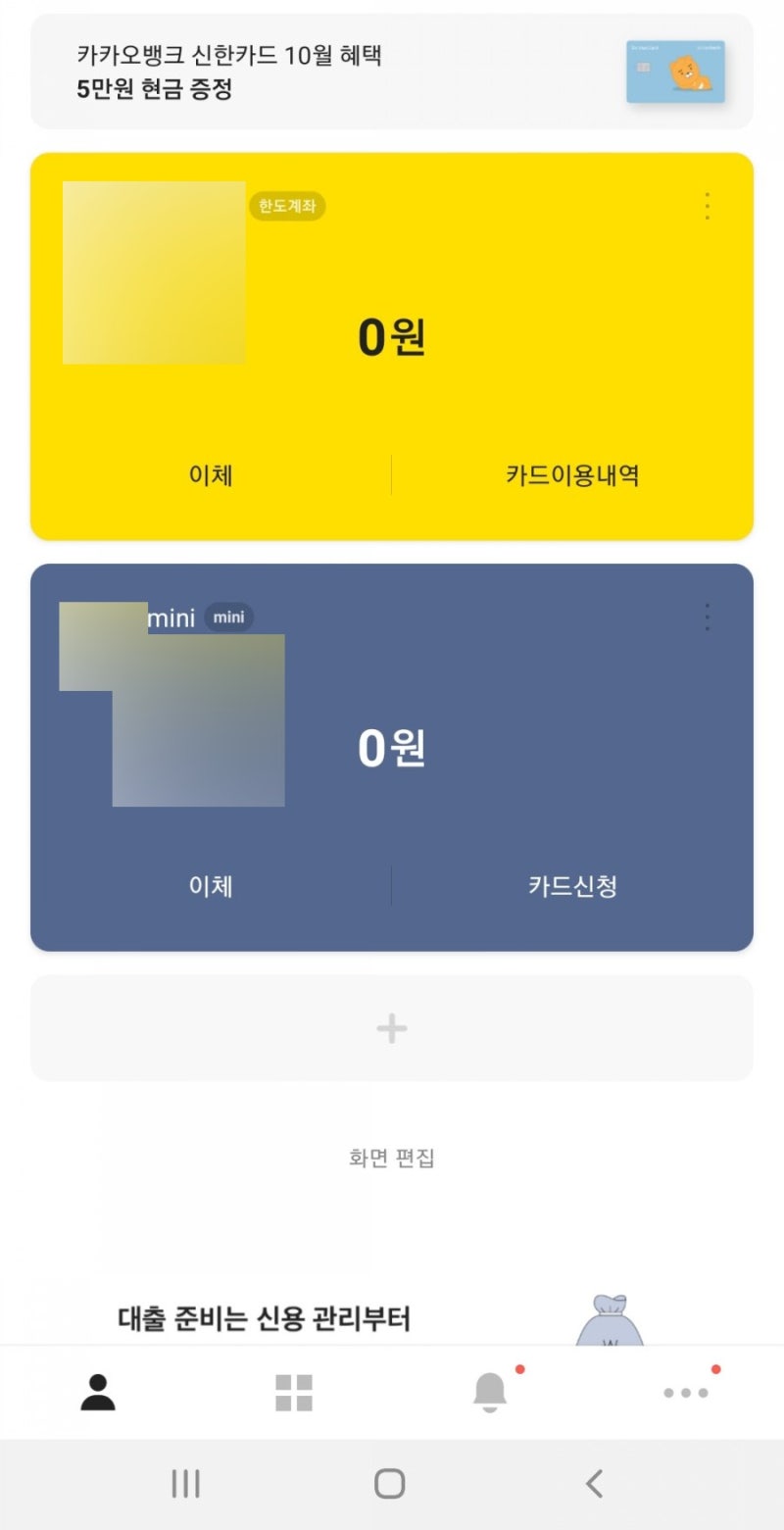Tap 카드신청 to apply for a card
Viewport: 784px width, 1530px height.
(x=572, y=887)
